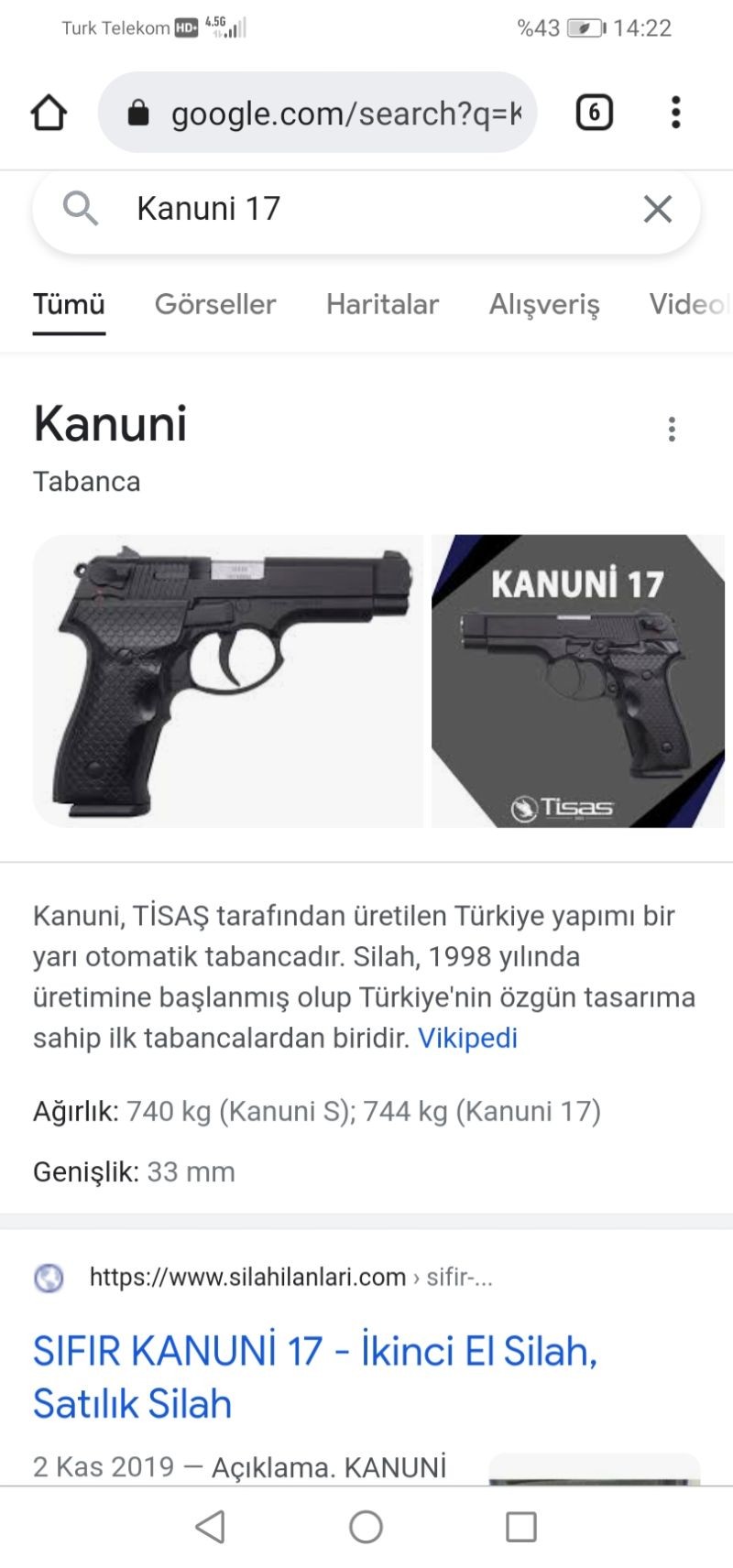Go back using the system back button
Screen dimensions: 733x1568
pyautogui.click(x=211, y=1527)
